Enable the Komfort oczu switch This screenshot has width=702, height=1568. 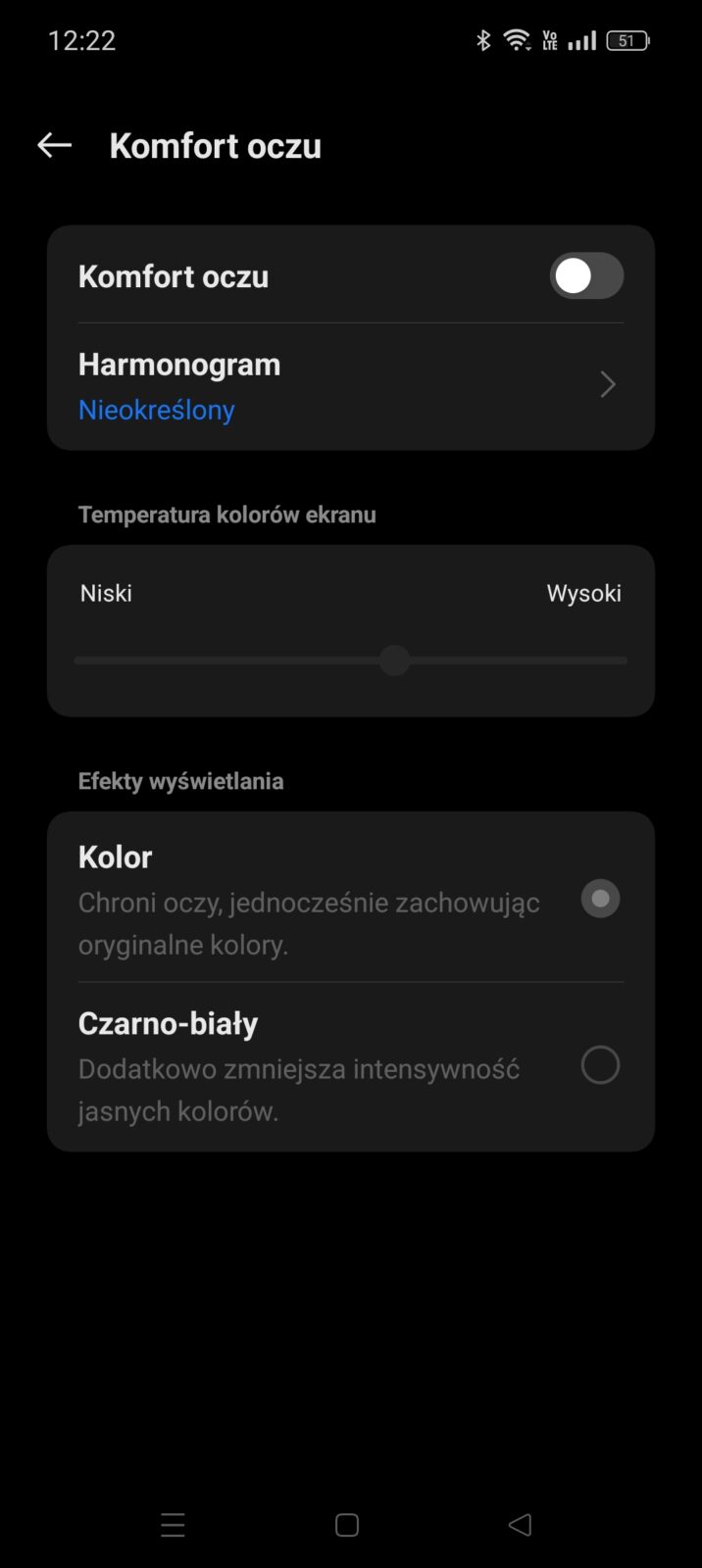pos(586,276)
